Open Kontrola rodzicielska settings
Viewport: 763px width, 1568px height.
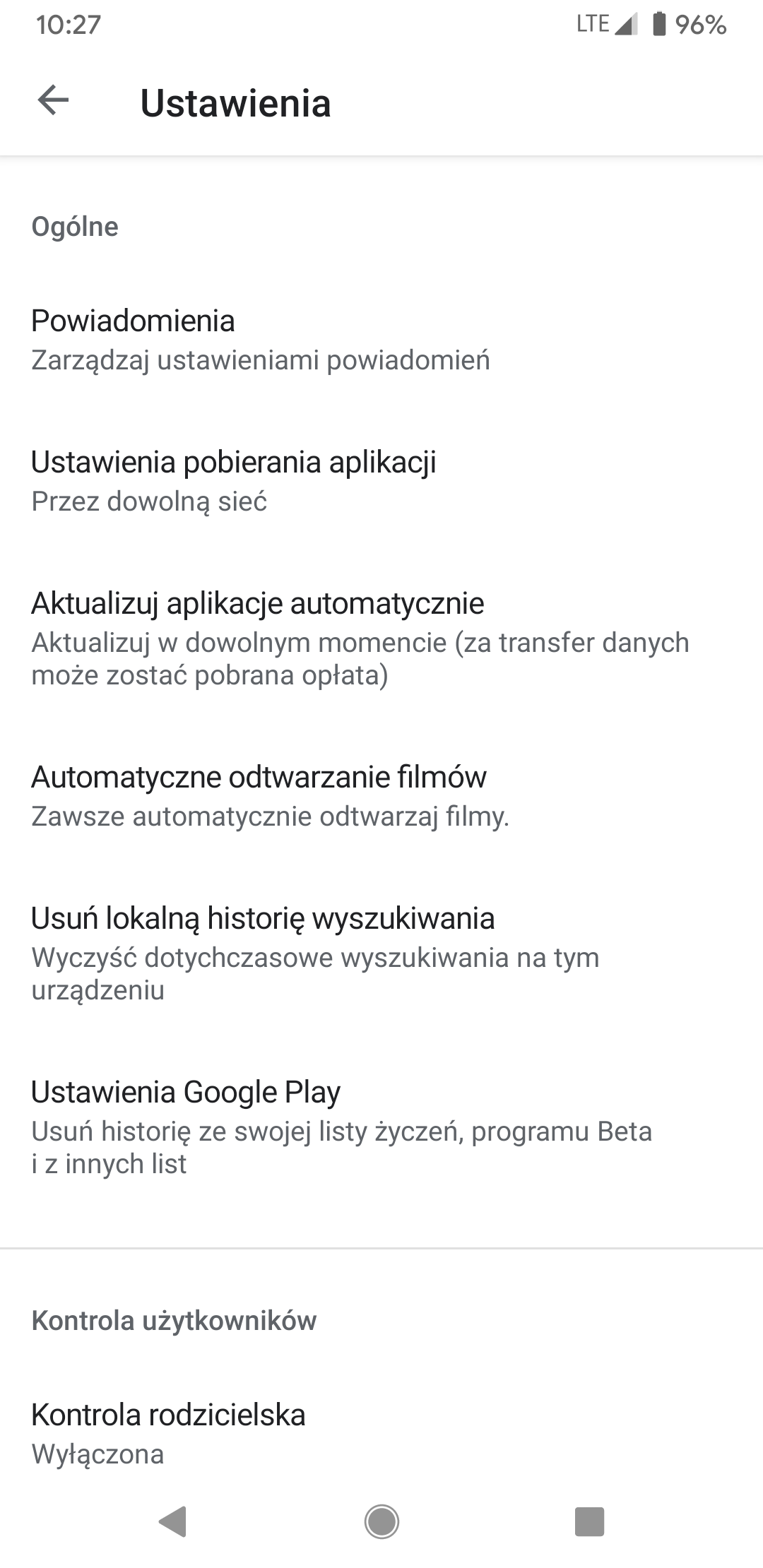381,1432
